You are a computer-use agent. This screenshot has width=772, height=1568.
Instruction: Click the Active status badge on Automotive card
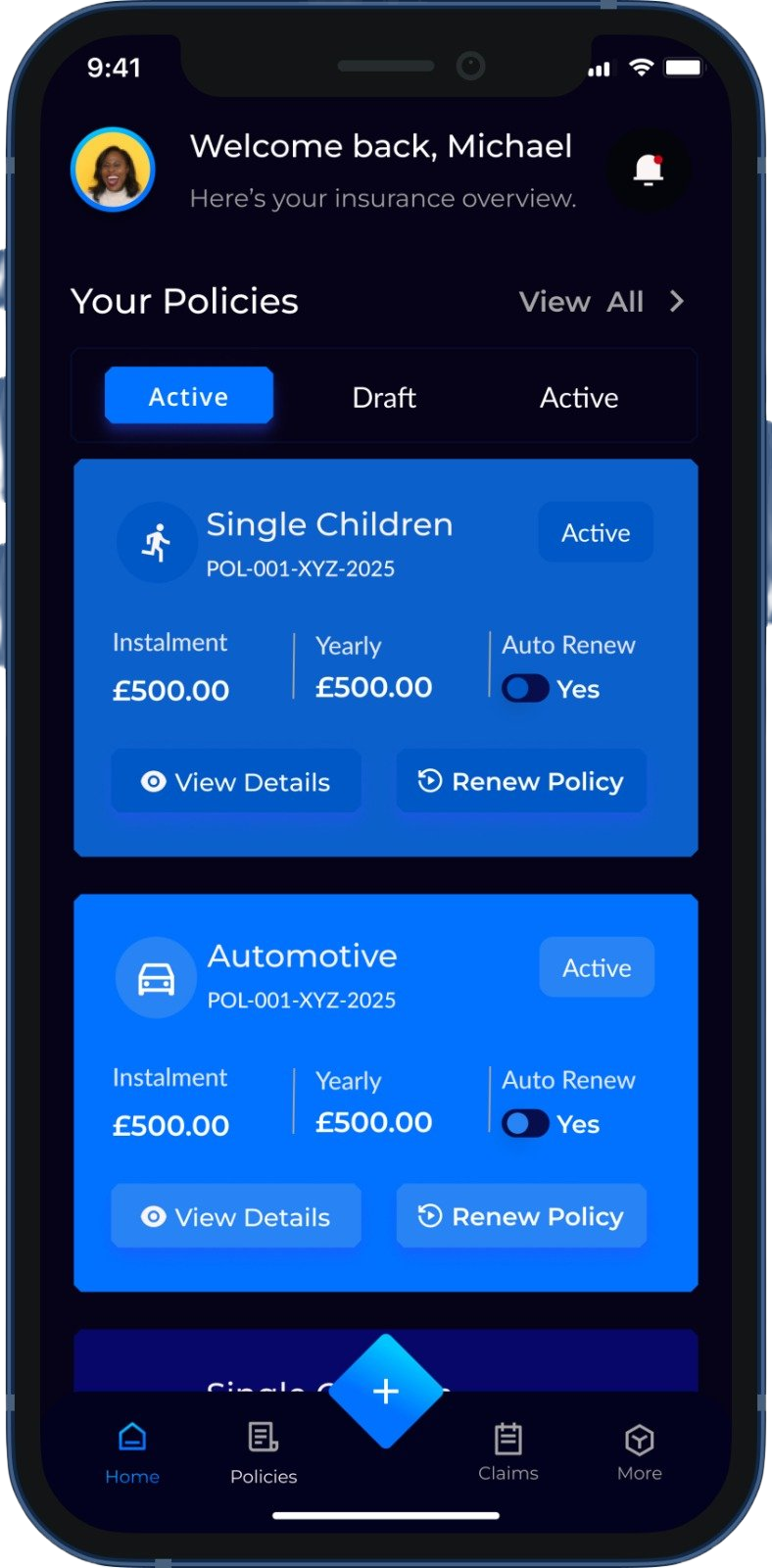coord(596,967)
